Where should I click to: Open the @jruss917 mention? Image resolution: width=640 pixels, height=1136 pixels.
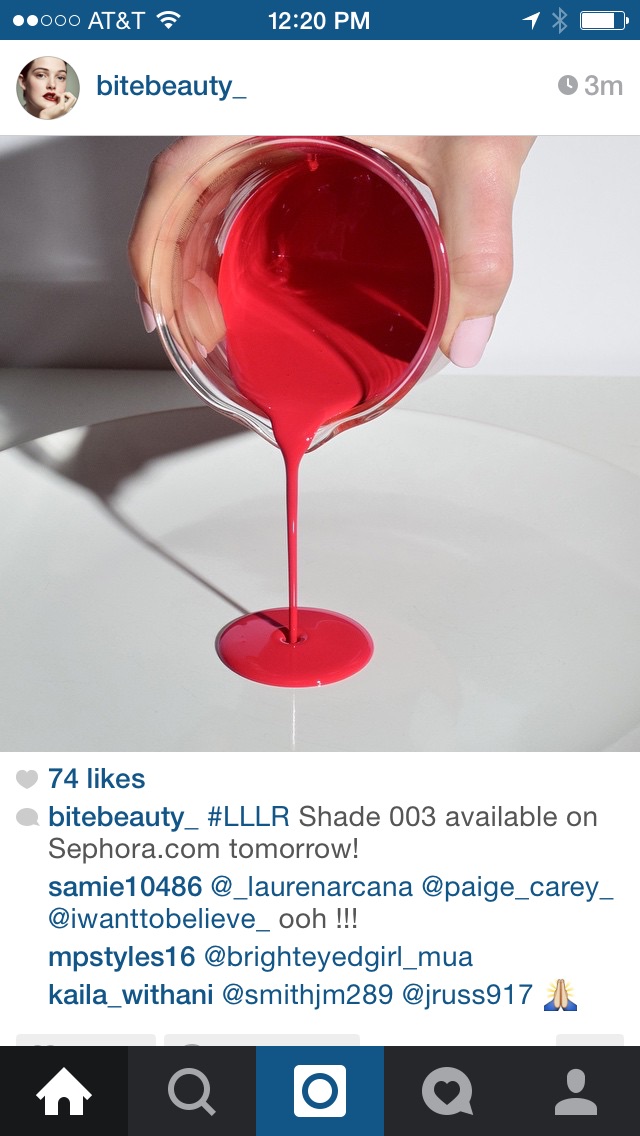467,995
